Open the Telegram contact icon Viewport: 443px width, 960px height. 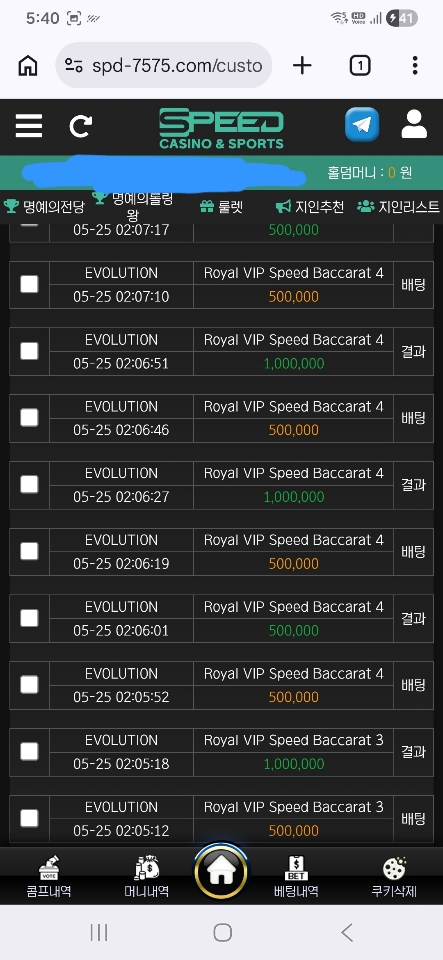[x=362, y=125]
